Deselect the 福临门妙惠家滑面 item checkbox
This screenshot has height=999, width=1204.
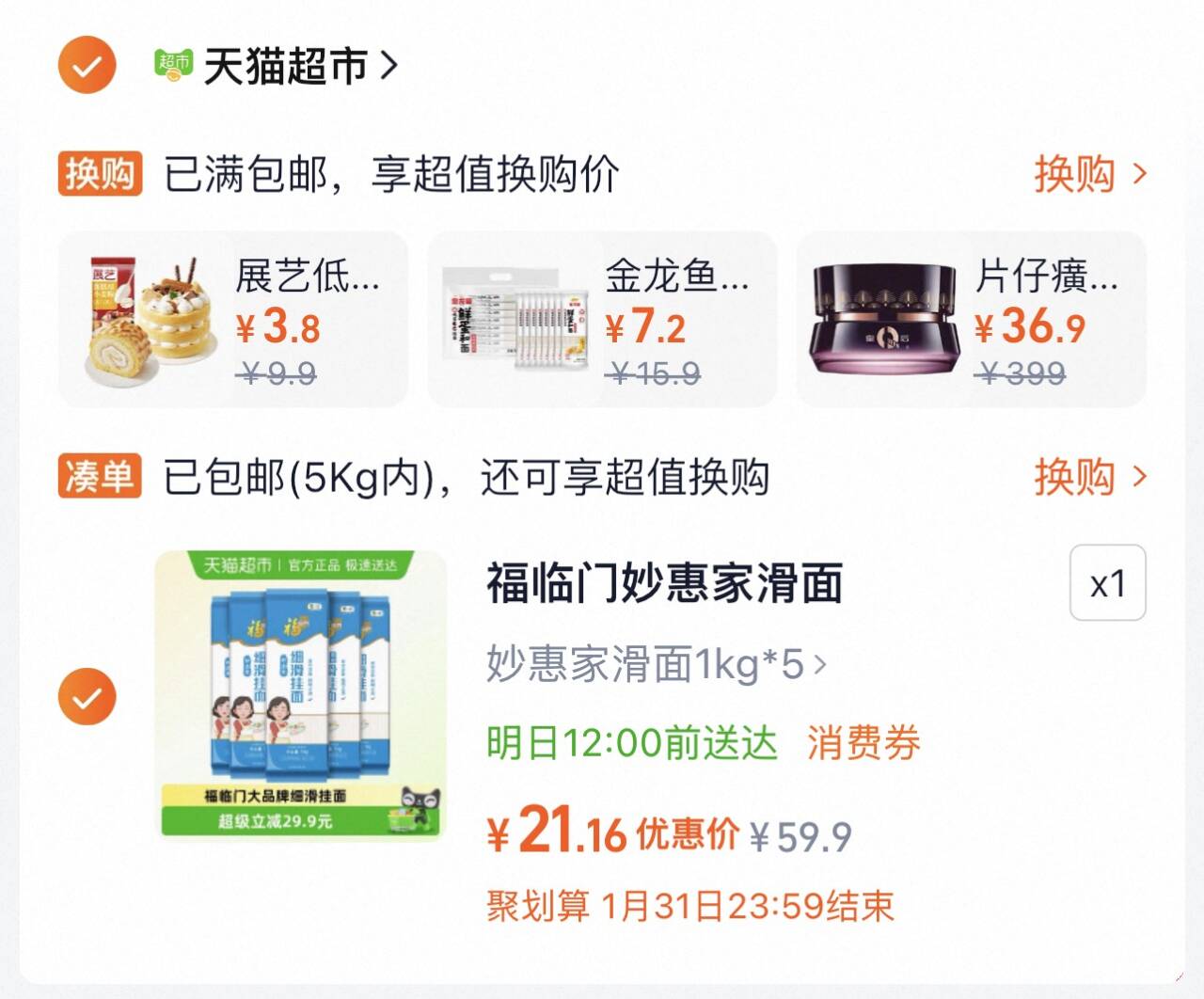pyautogui.click(x=87, y=696)
